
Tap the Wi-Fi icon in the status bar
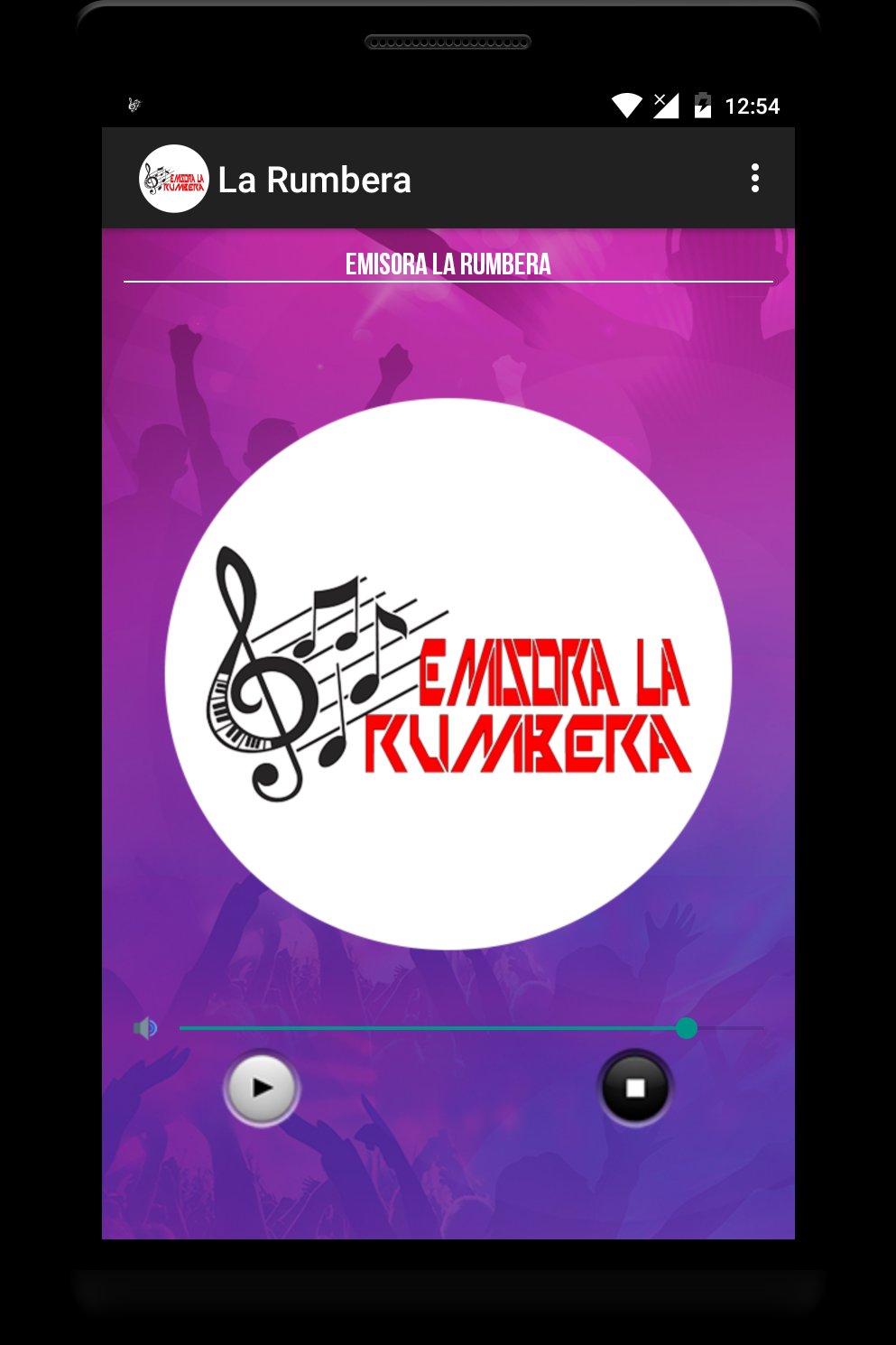point(629,104)
